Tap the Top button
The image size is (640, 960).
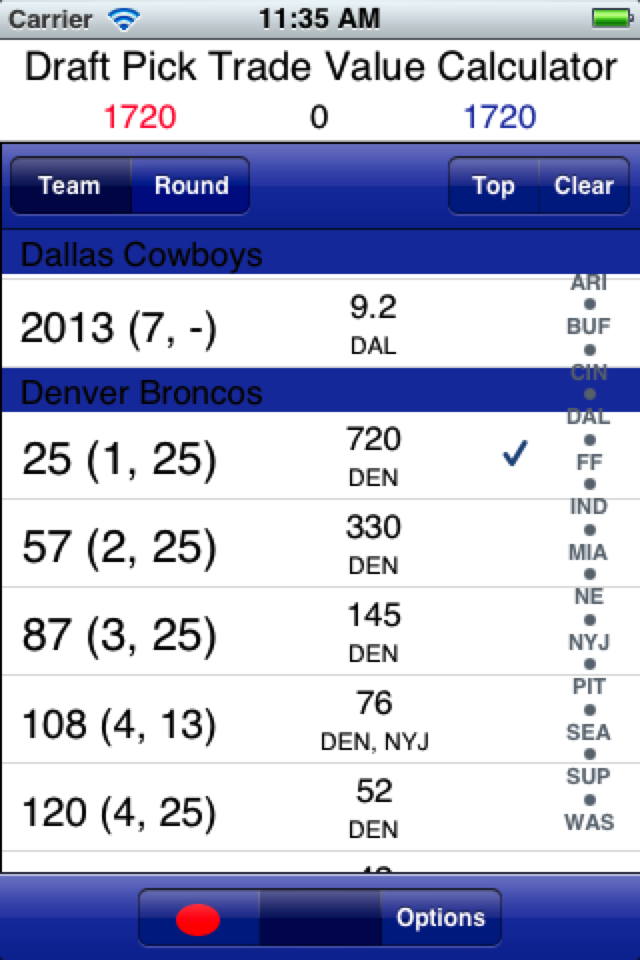pos(493,186)
